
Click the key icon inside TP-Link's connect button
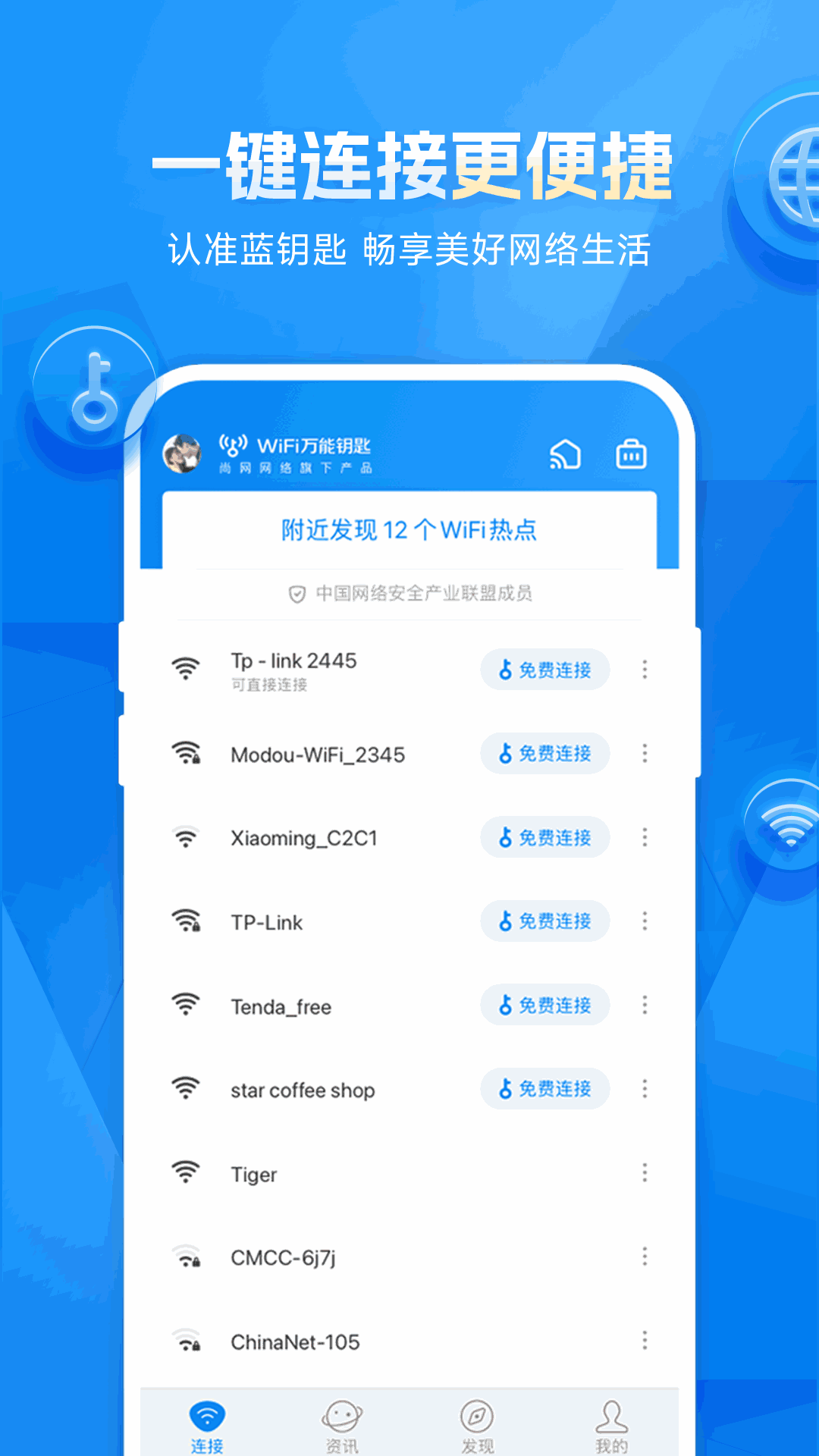click(x=506, y=921)
